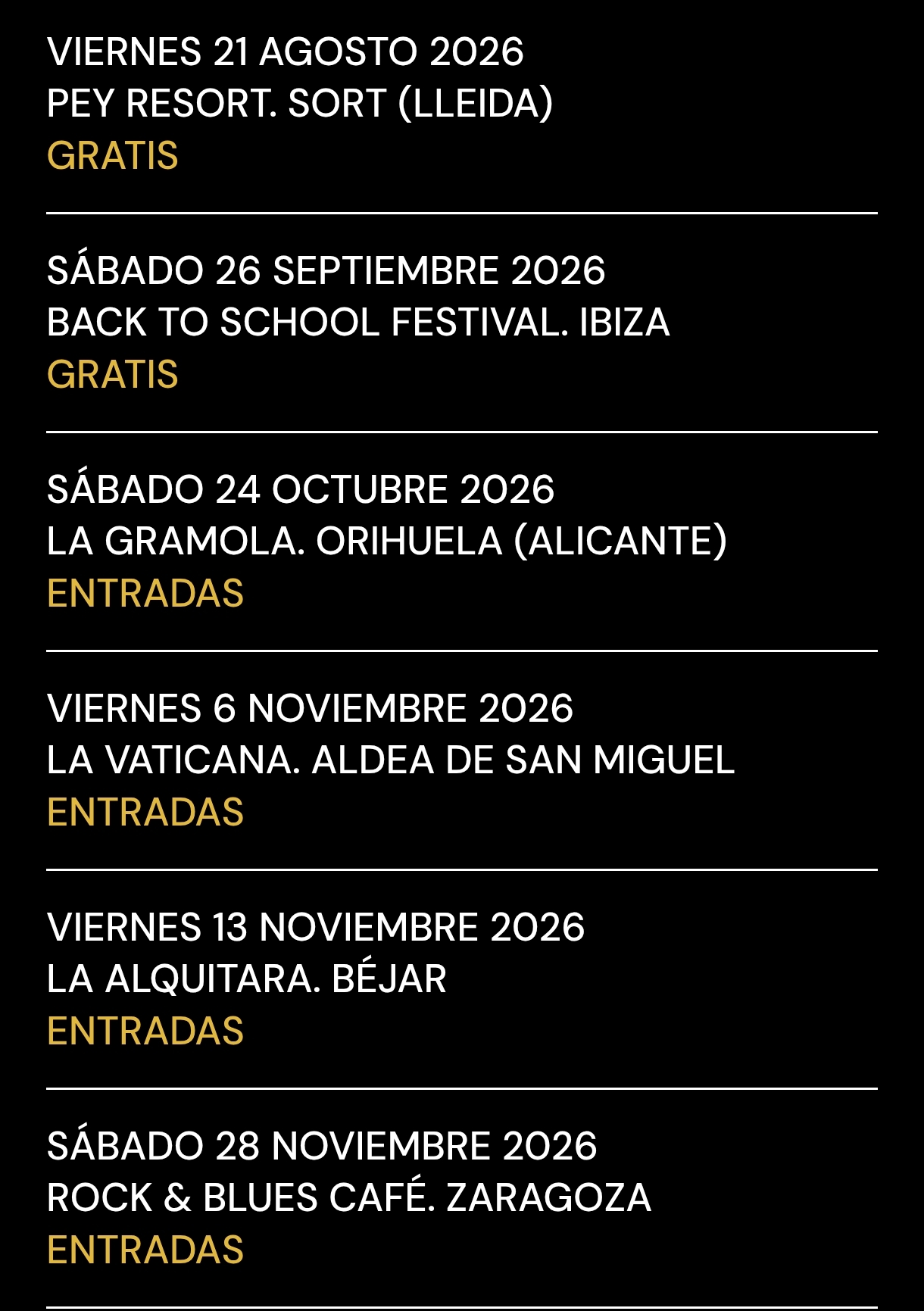This screenshot has height=1311, width=924.
Task: Buy ENTRADAS for Rock & Blues Café Zaragoza
Action: click(x=145, y=1250)
